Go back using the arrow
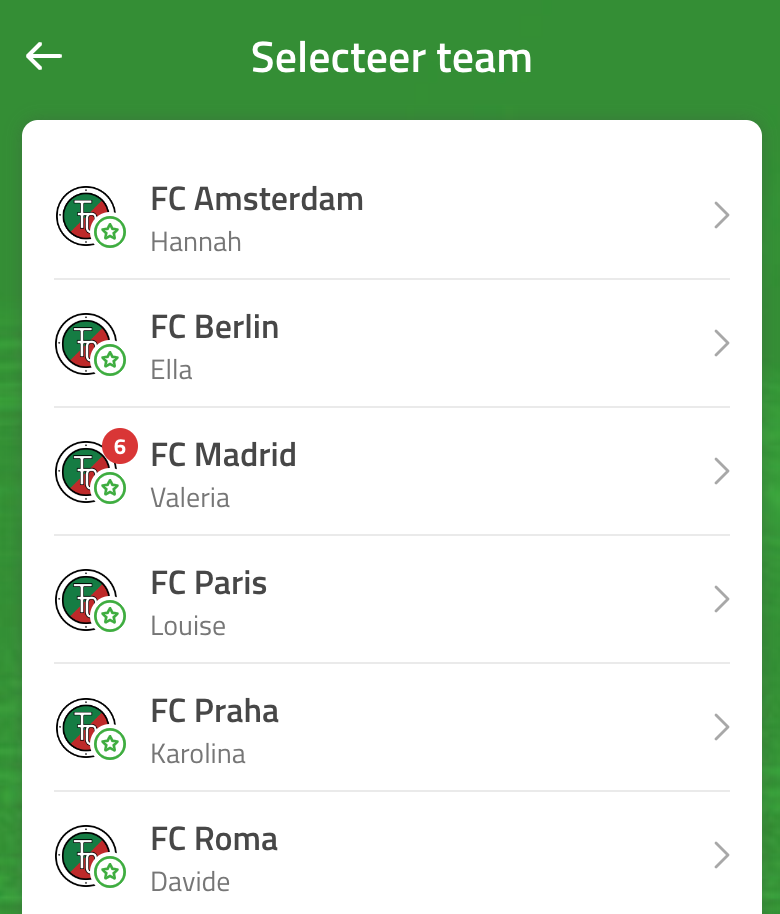780x914 pixels. [x=44, y=57]
